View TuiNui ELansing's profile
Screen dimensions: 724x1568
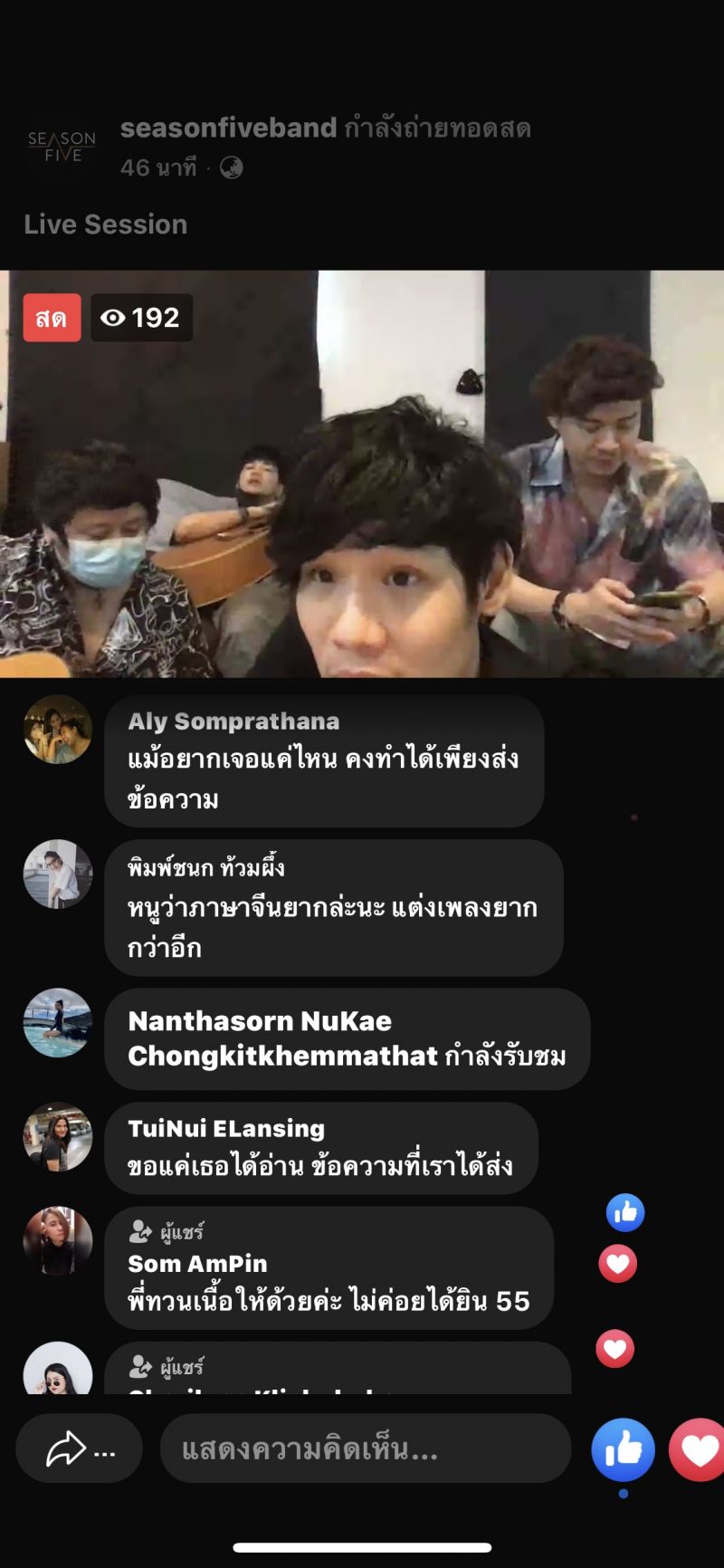pos(226,1128)
